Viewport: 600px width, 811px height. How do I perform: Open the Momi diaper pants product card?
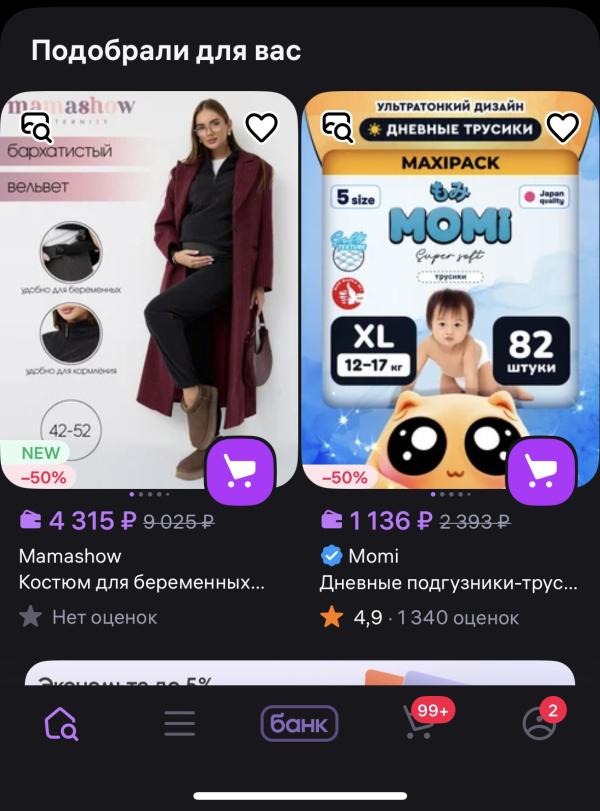tap(450, 290)
